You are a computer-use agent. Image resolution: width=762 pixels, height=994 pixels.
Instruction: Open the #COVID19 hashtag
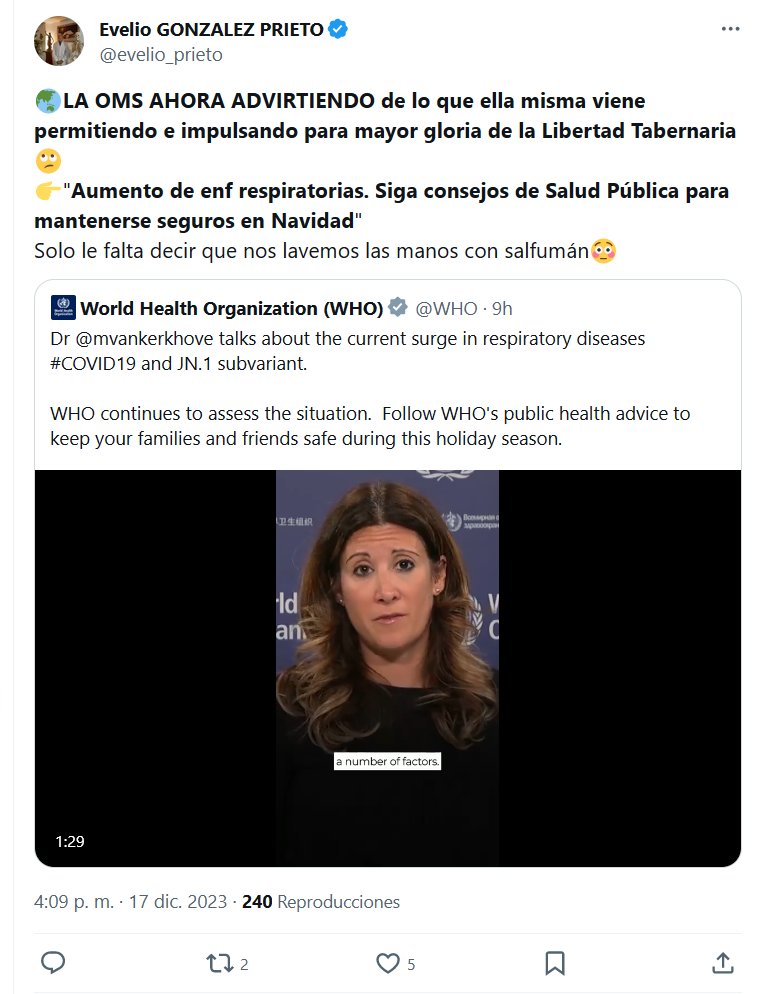coord(94,364)
